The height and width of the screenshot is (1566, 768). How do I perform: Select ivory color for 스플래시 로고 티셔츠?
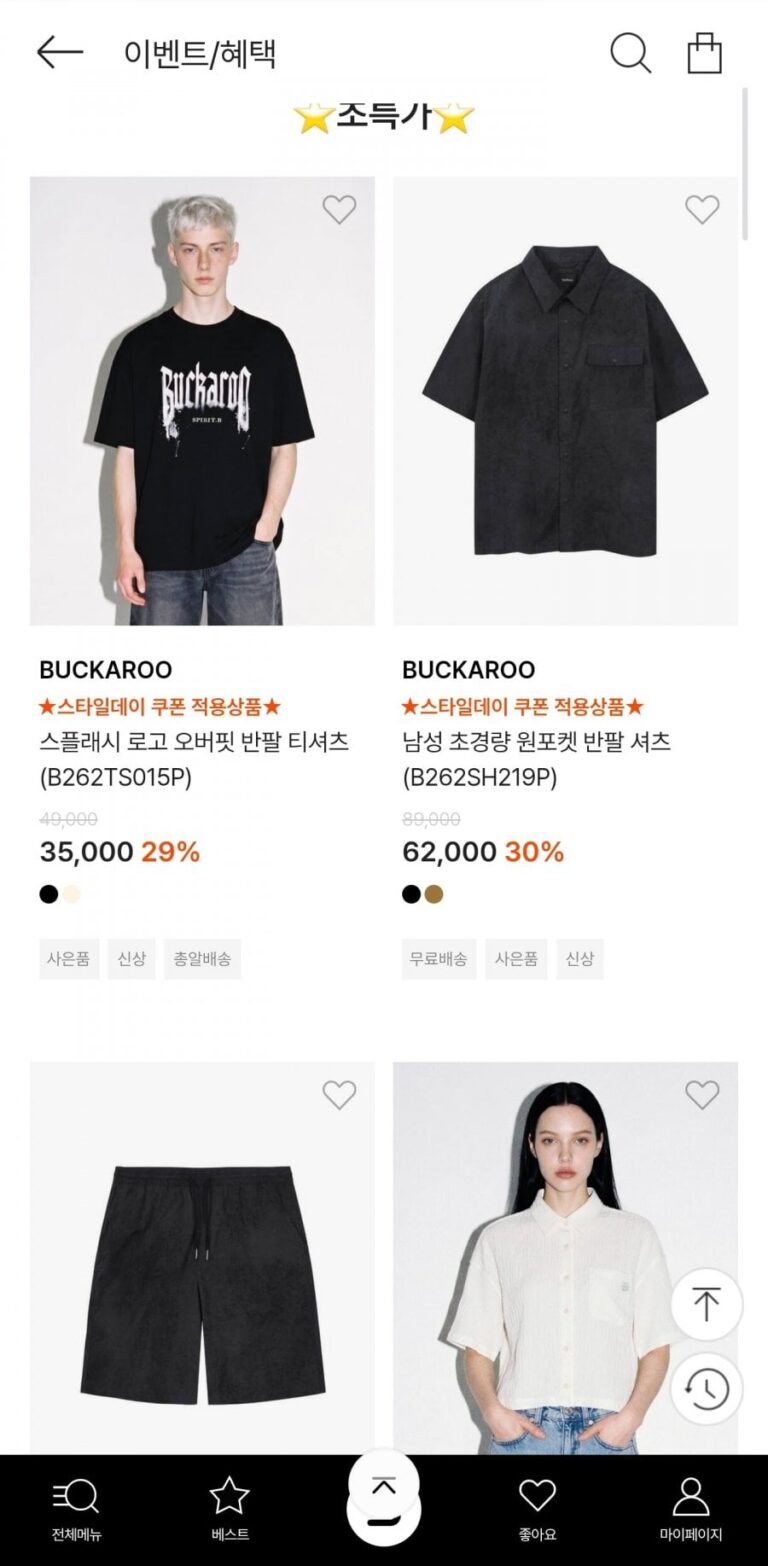(x=71, y=894)
